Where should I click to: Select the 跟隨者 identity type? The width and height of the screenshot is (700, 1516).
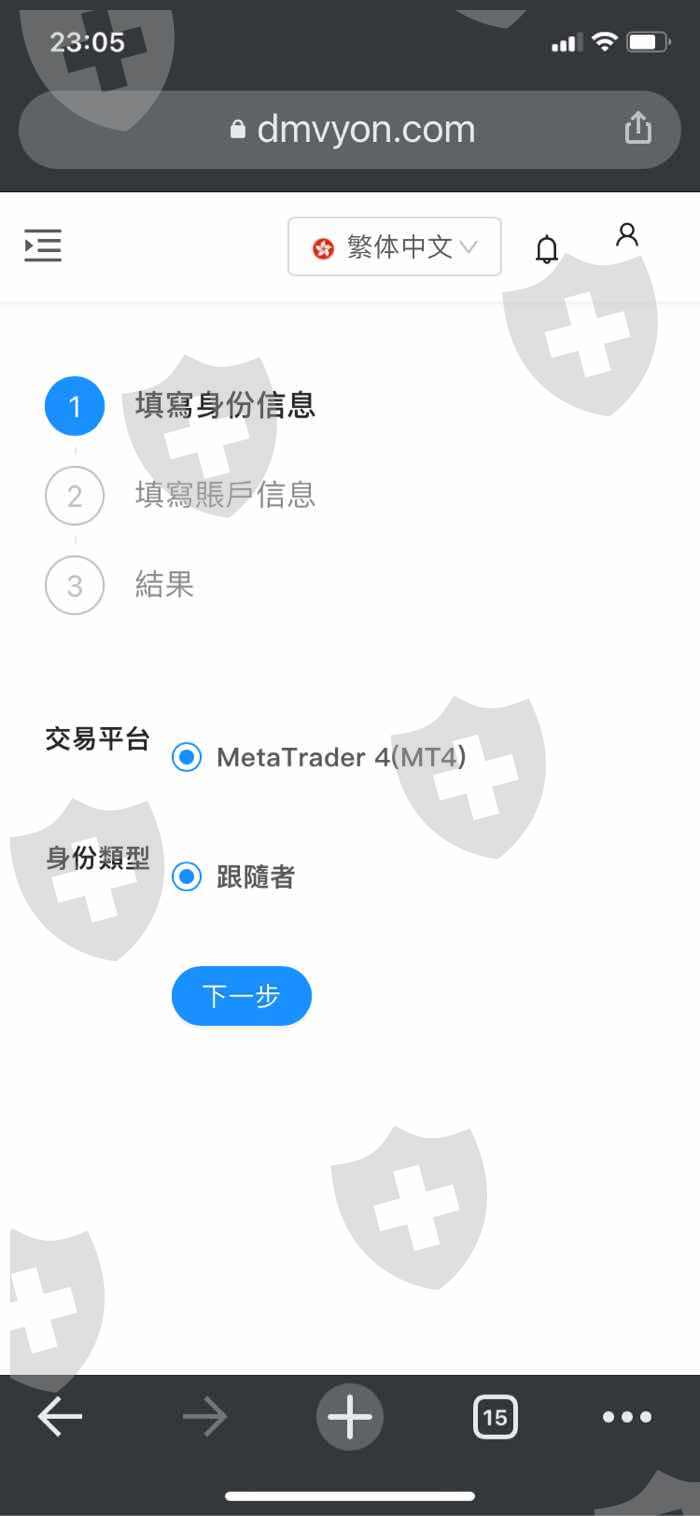(187, 878)
